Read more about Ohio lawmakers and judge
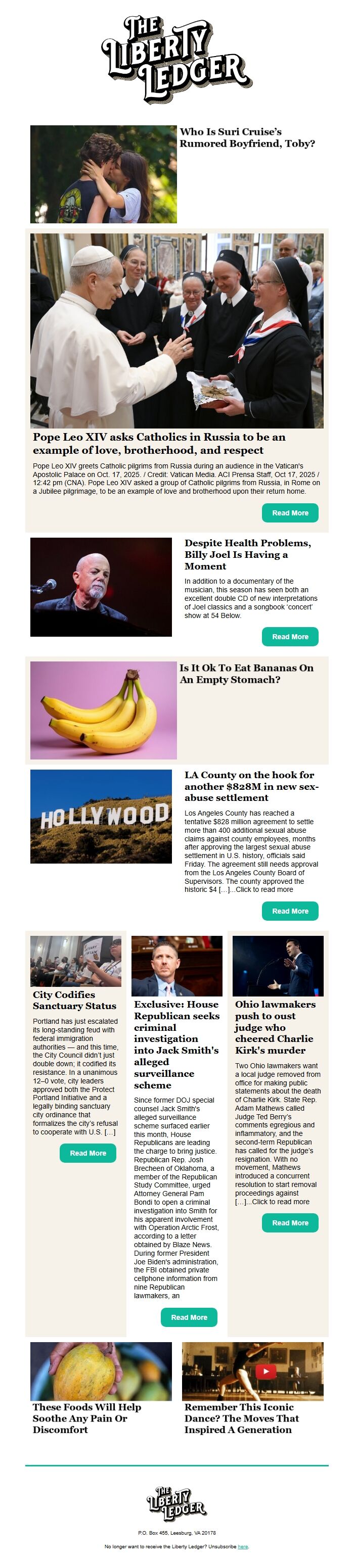 point(289,1222)
